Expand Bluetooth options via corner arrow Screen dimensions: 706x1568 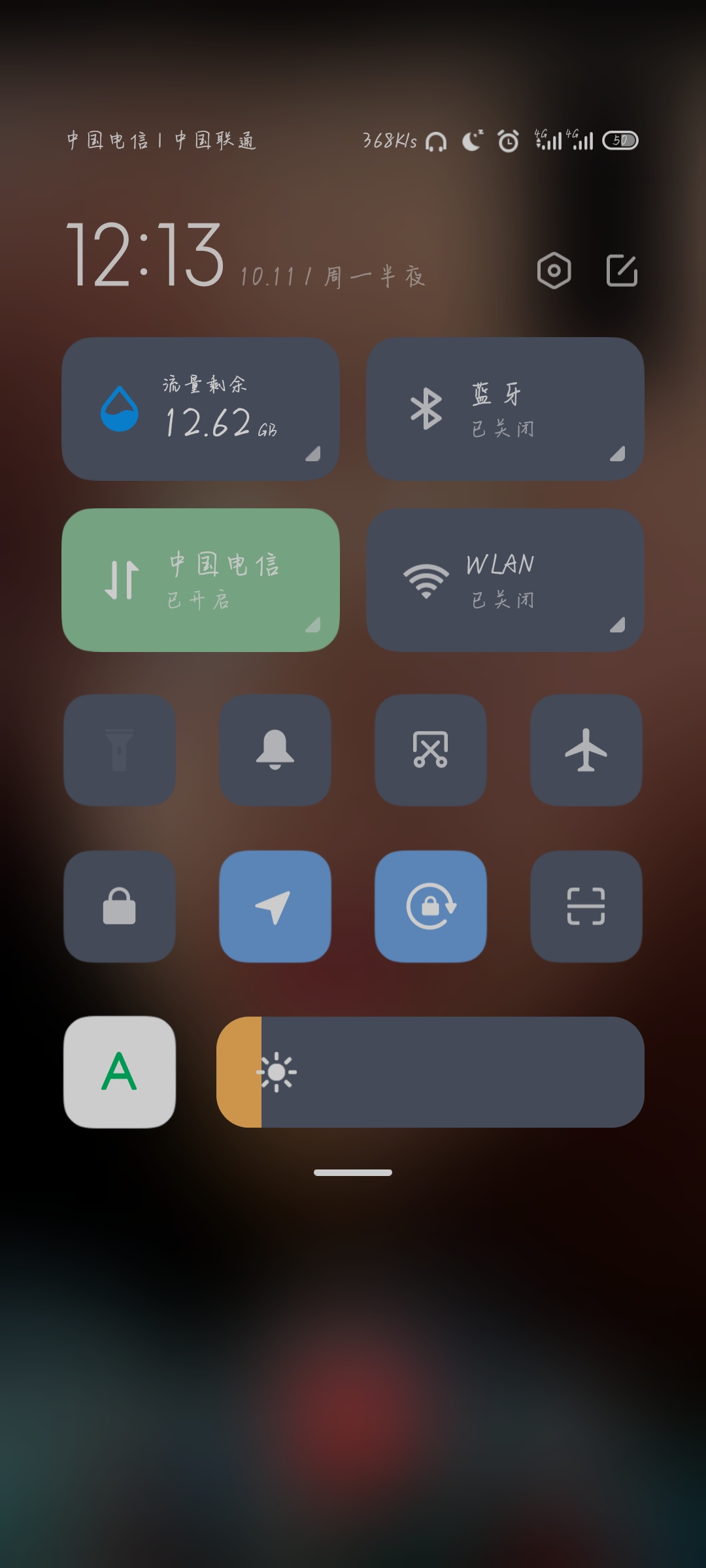[x=618, y=454]
